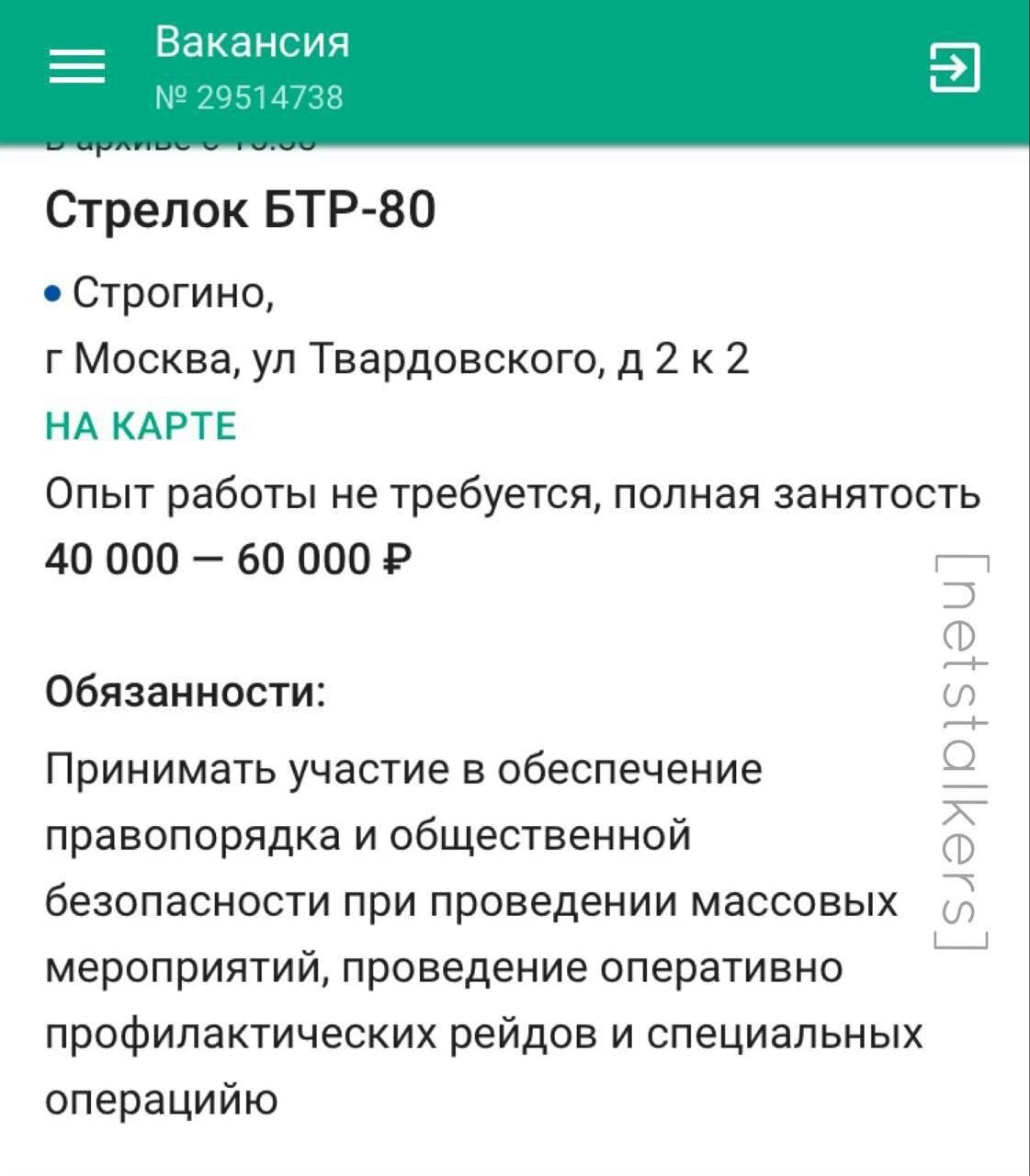Tap the exit icon in the header
The width and height of the screenshot is (1030, 1176).
tap(955, 68)
